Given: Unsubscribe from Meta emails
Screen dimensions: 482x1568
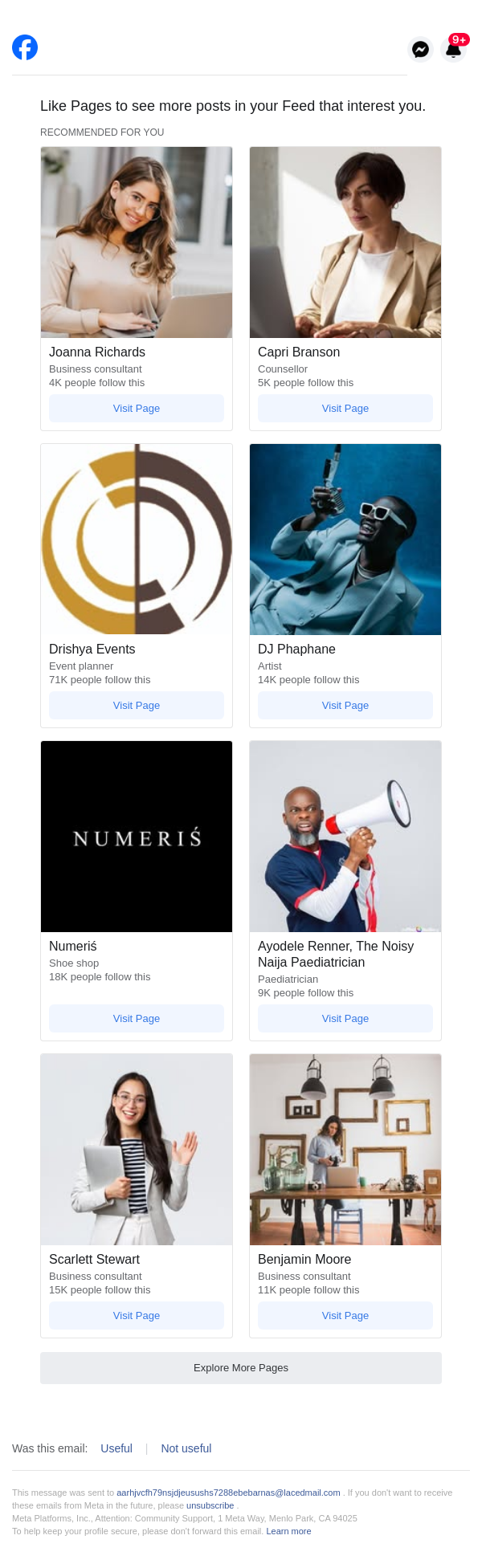Looking at the screenshot, I should (210, 1505).
